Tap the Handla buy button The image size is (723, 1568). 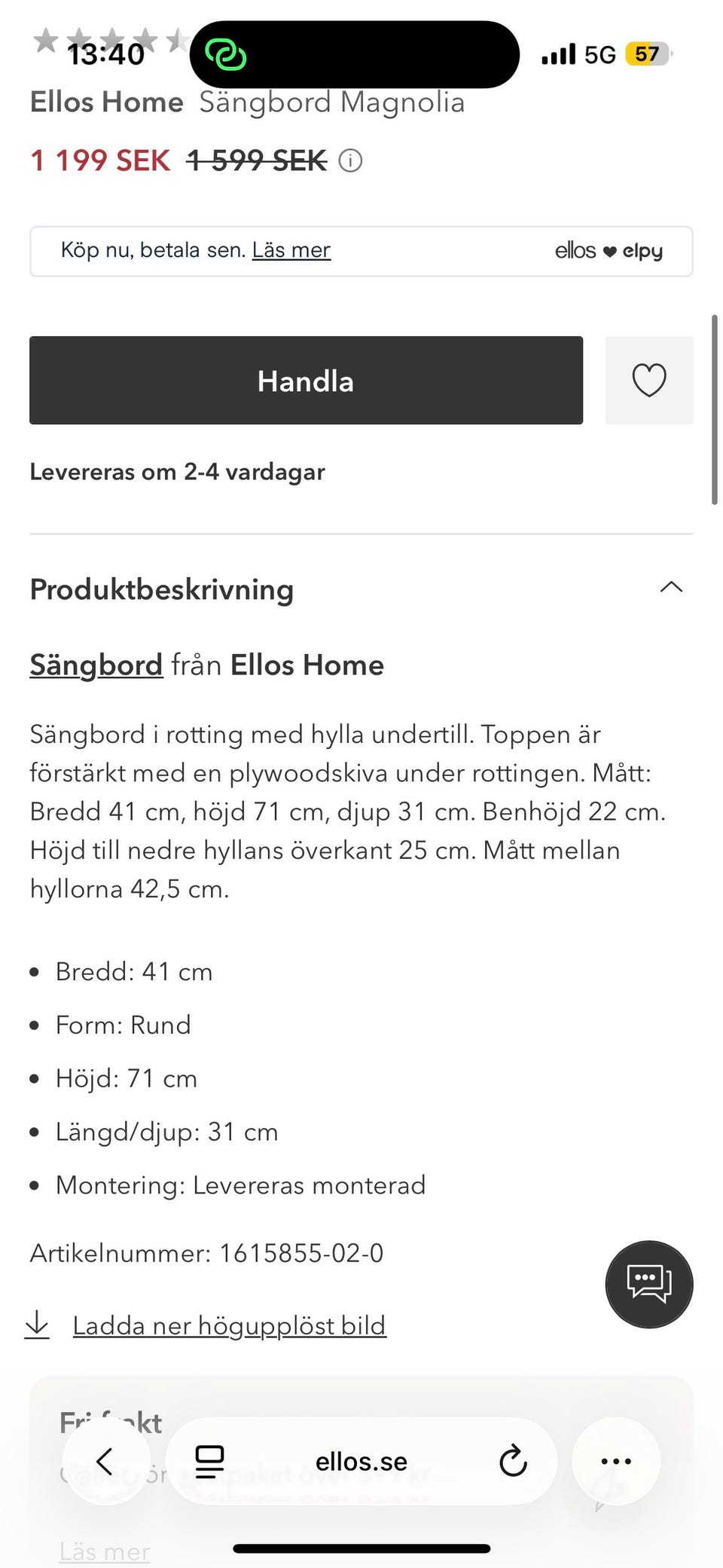[x=306, y=381]
